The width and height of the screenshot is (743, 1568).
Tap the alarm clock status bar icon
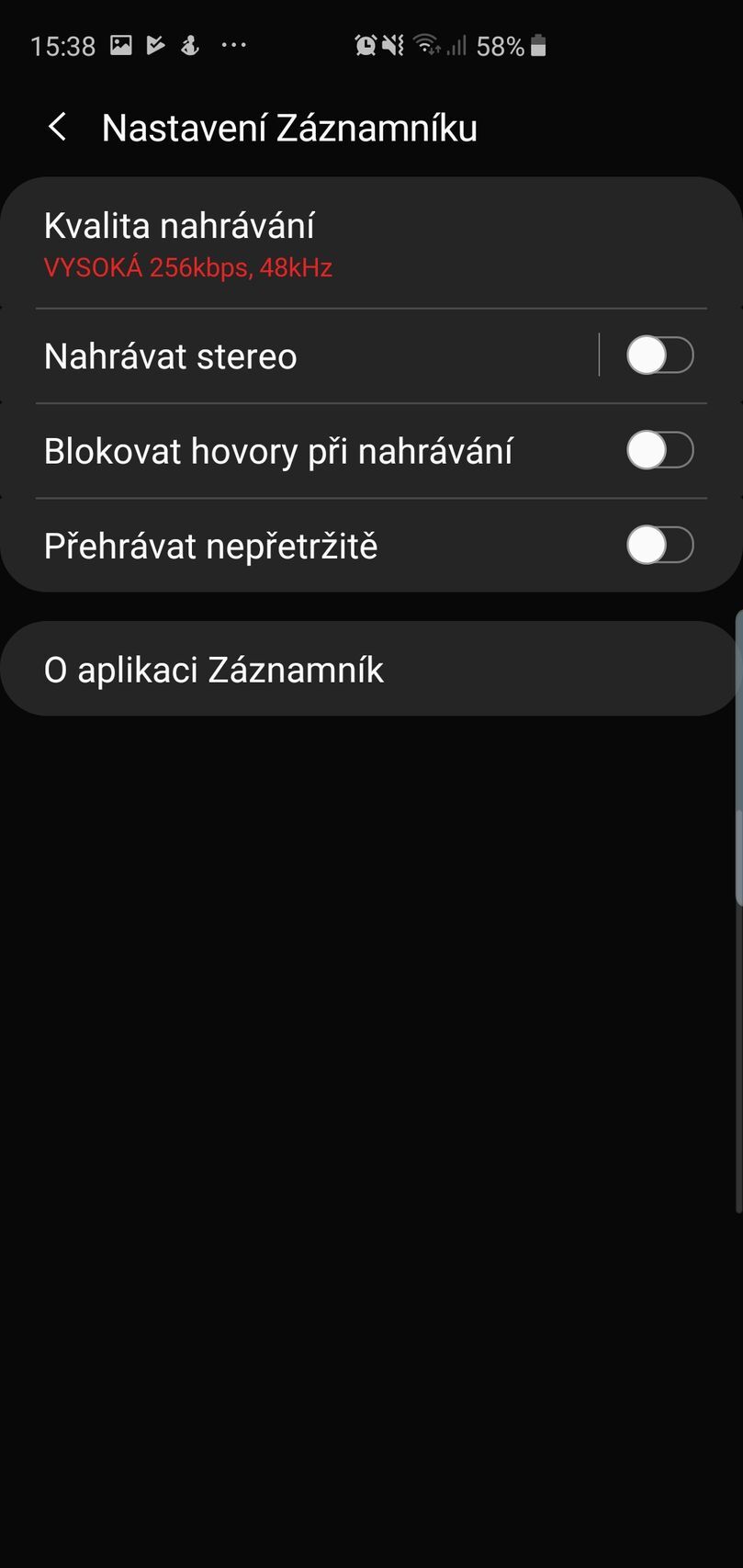tap(366, 45)
